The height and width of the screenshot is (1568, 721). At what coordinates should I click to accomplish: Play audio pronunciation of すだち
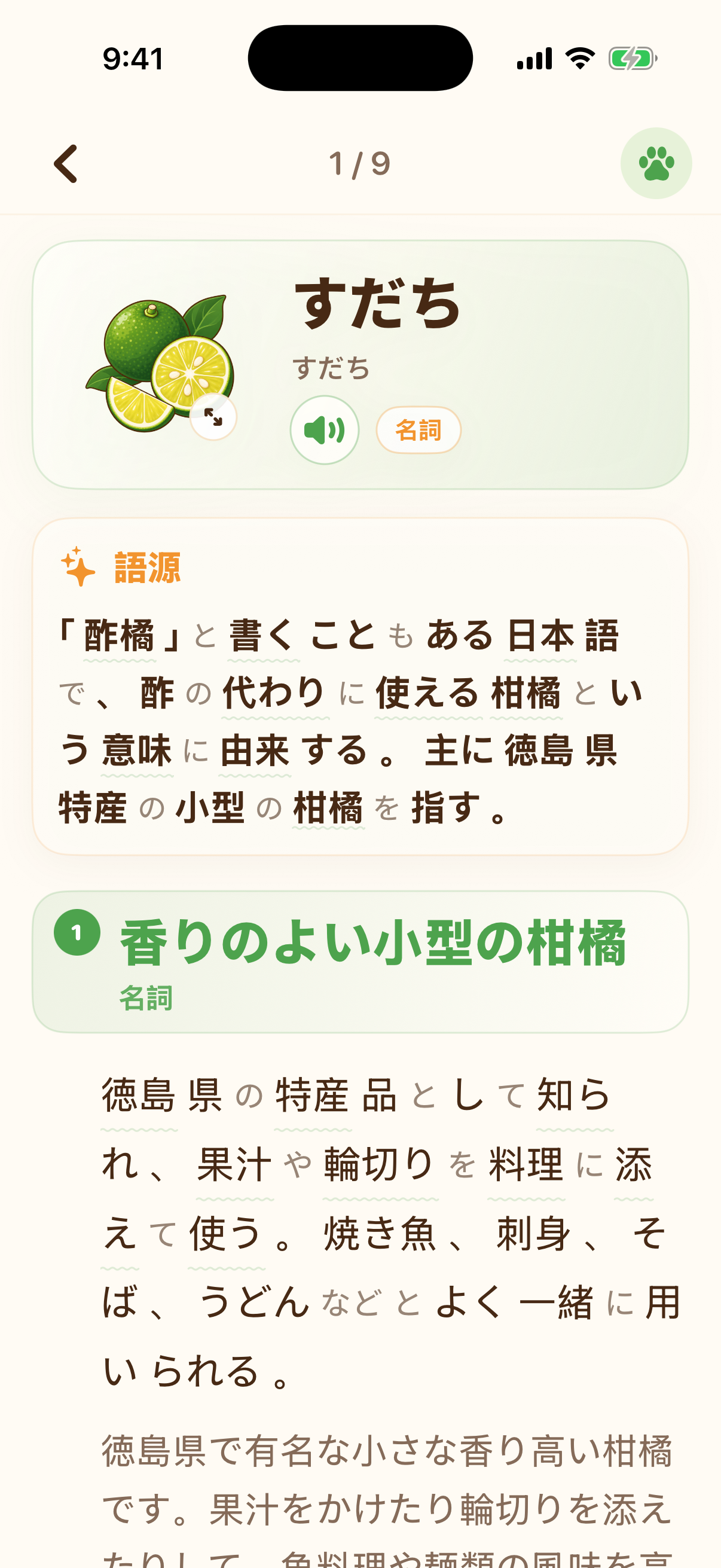tap(324, 431)
